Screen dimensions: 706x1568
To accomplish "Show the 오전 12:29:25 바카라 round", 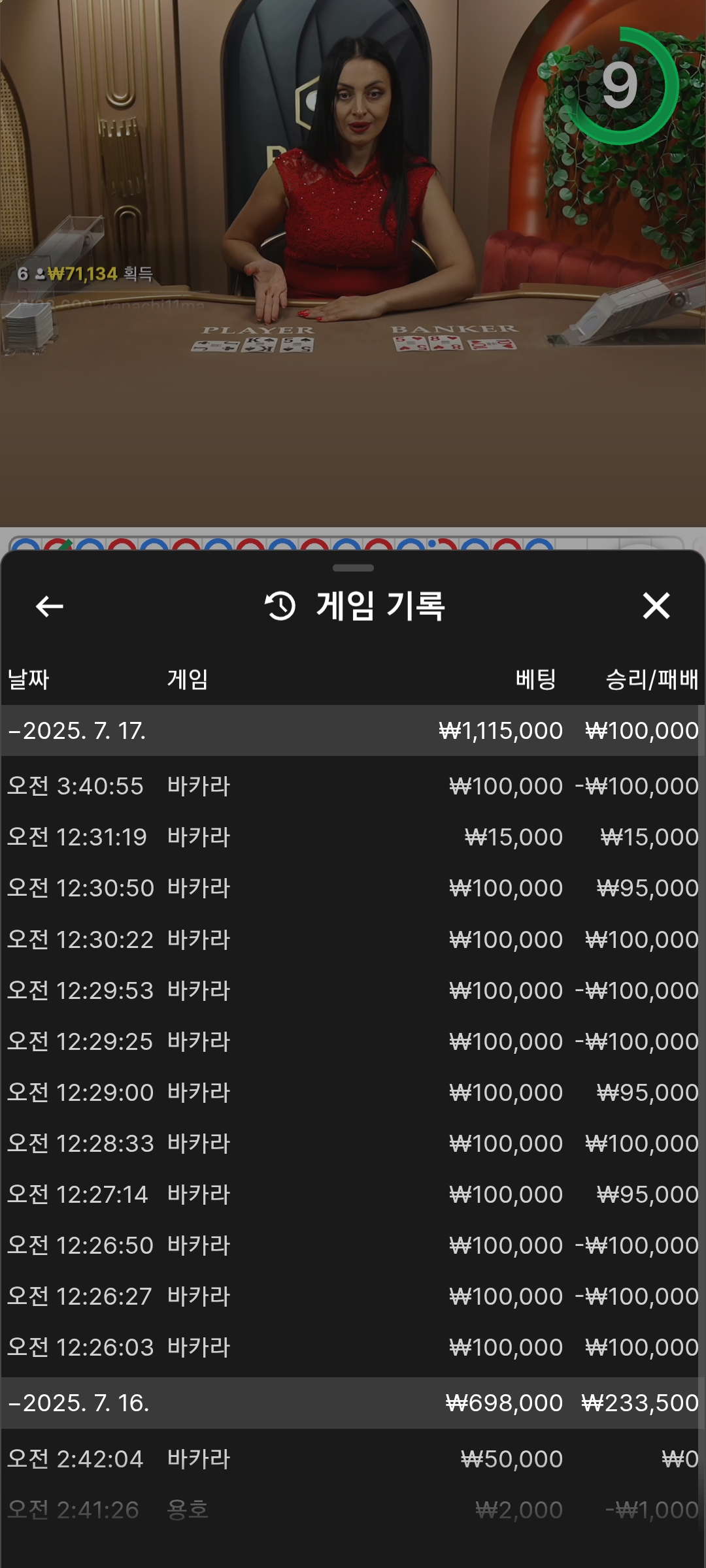I will point(353,1041).
